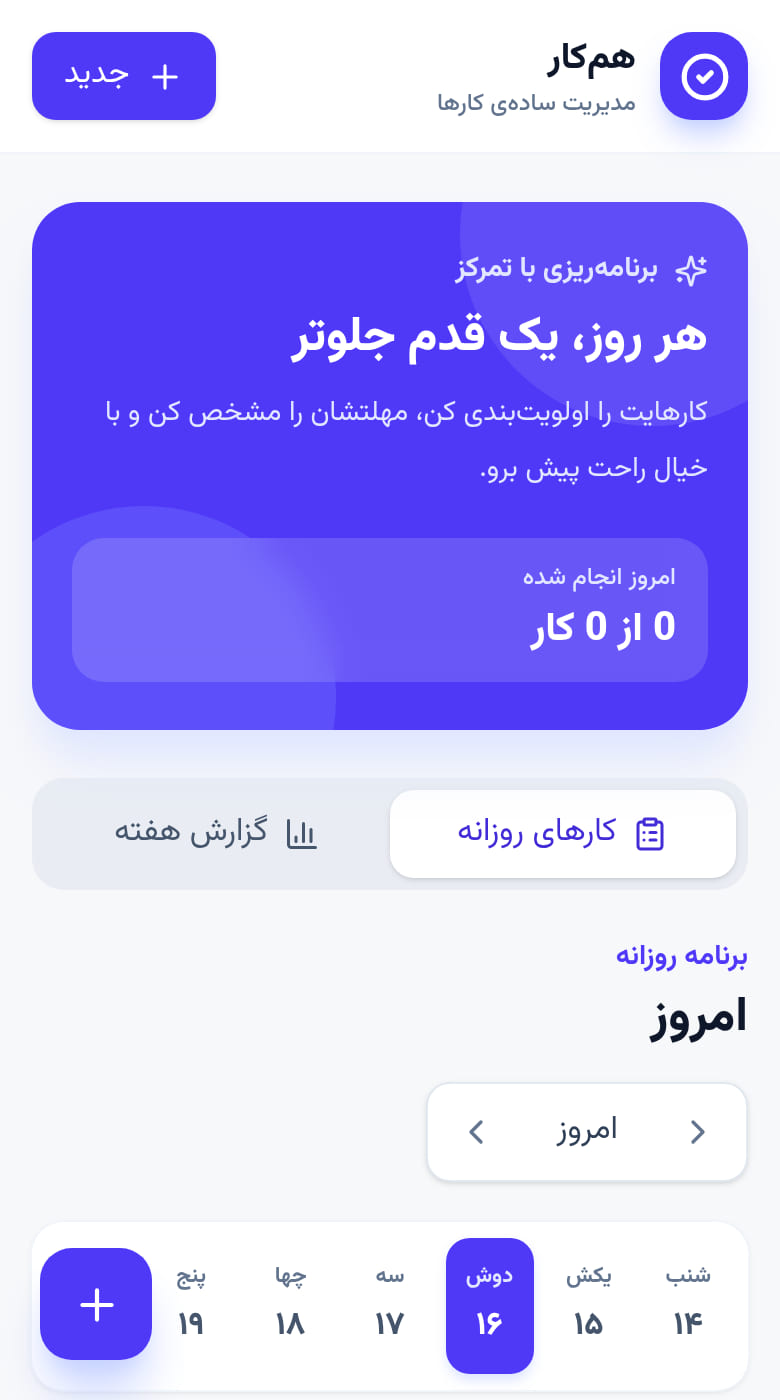Select Monday دوش ۱۶ in the week strip
Image resolution: width=780 pixels, height=1400 pixels.
coord(490,1306)
